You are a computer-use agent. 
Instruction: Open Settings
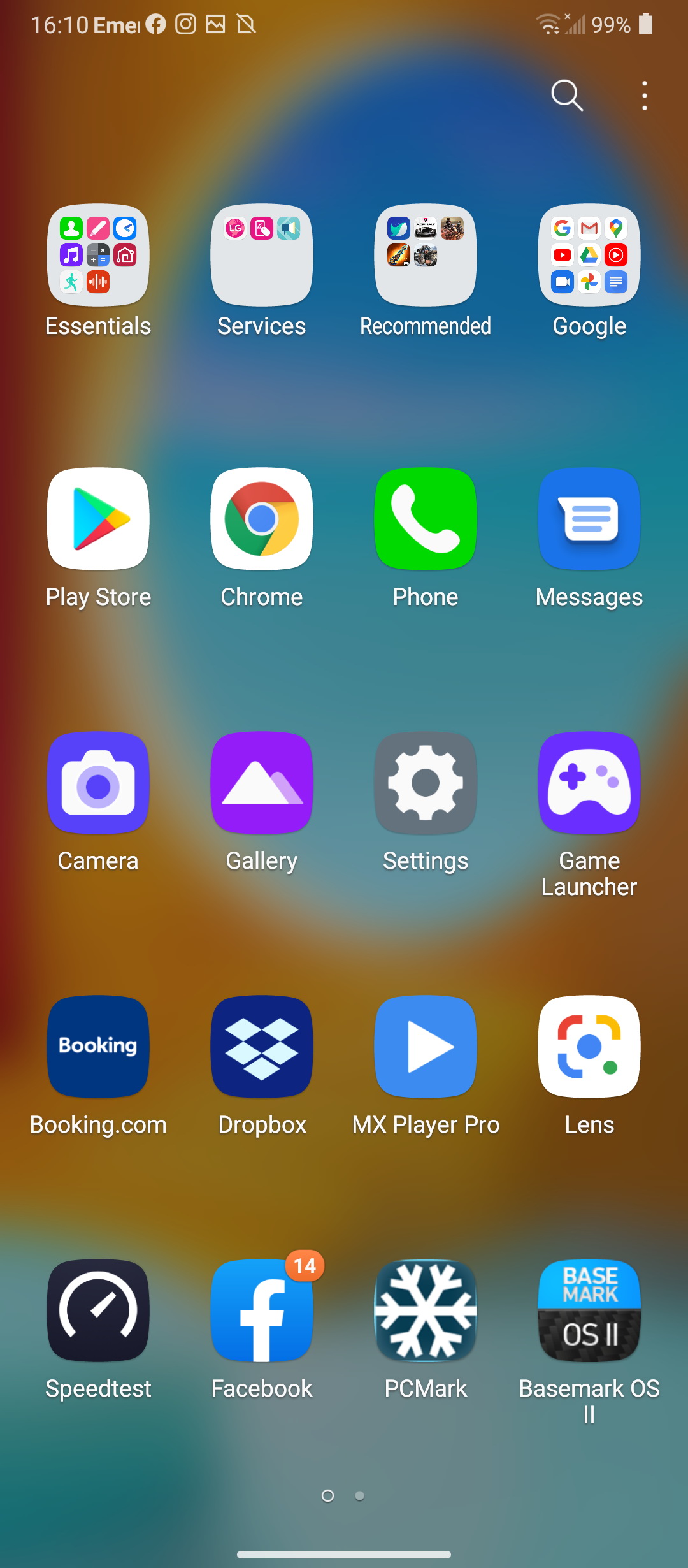click(x=426, y=783)
